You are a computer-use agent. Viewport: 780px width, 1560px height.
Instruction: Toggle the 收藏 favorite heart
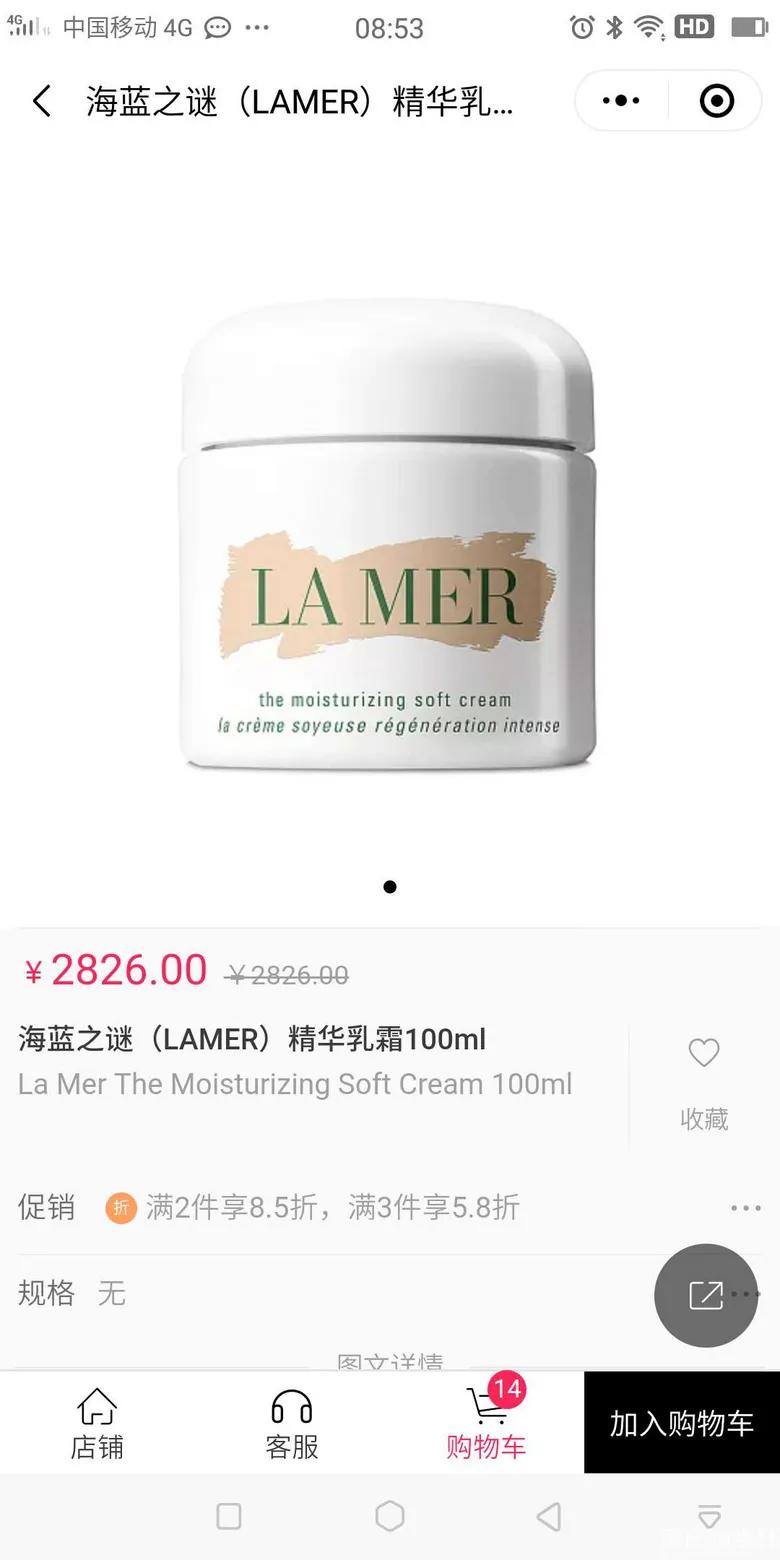(x=703, y=1052)
